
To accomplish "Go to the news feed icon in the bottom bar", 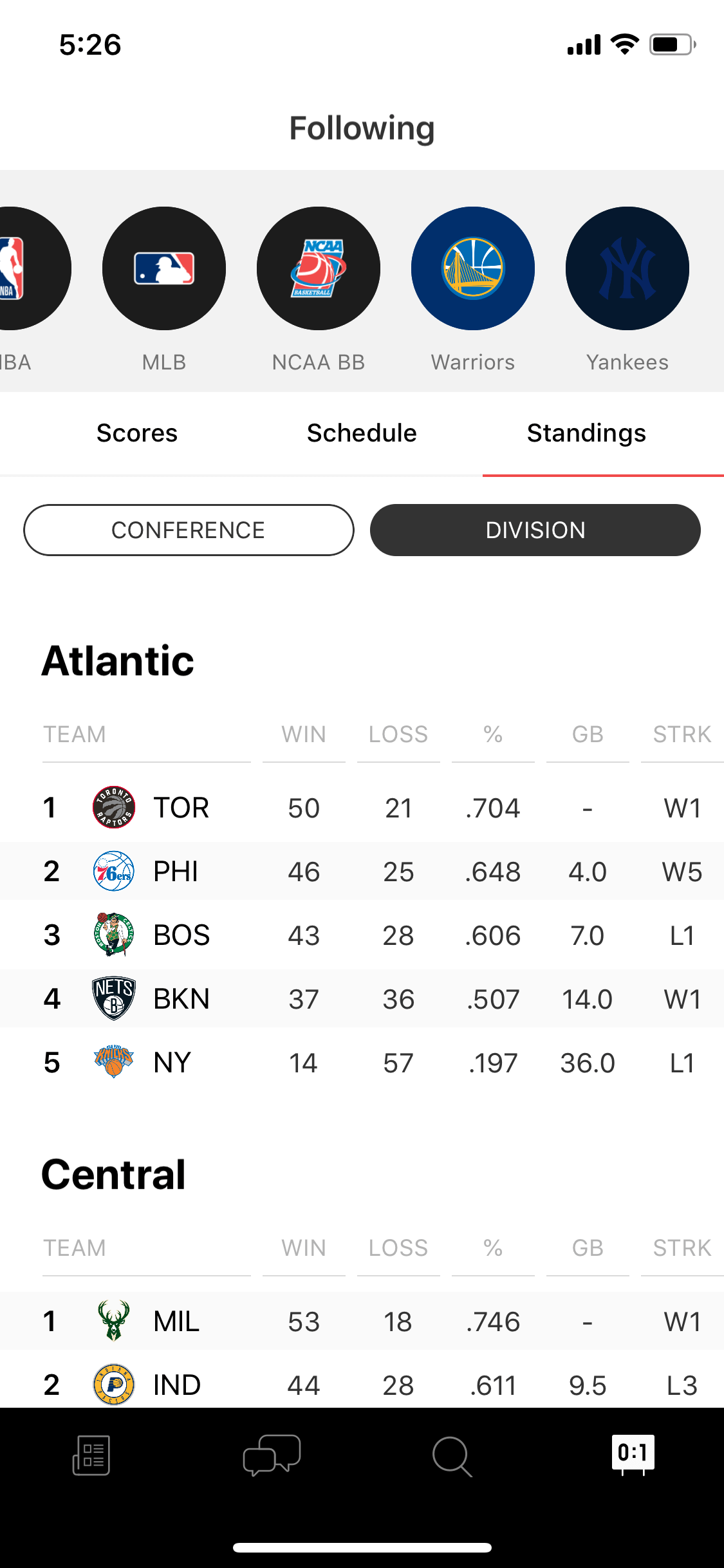I will click(91, 1455).
